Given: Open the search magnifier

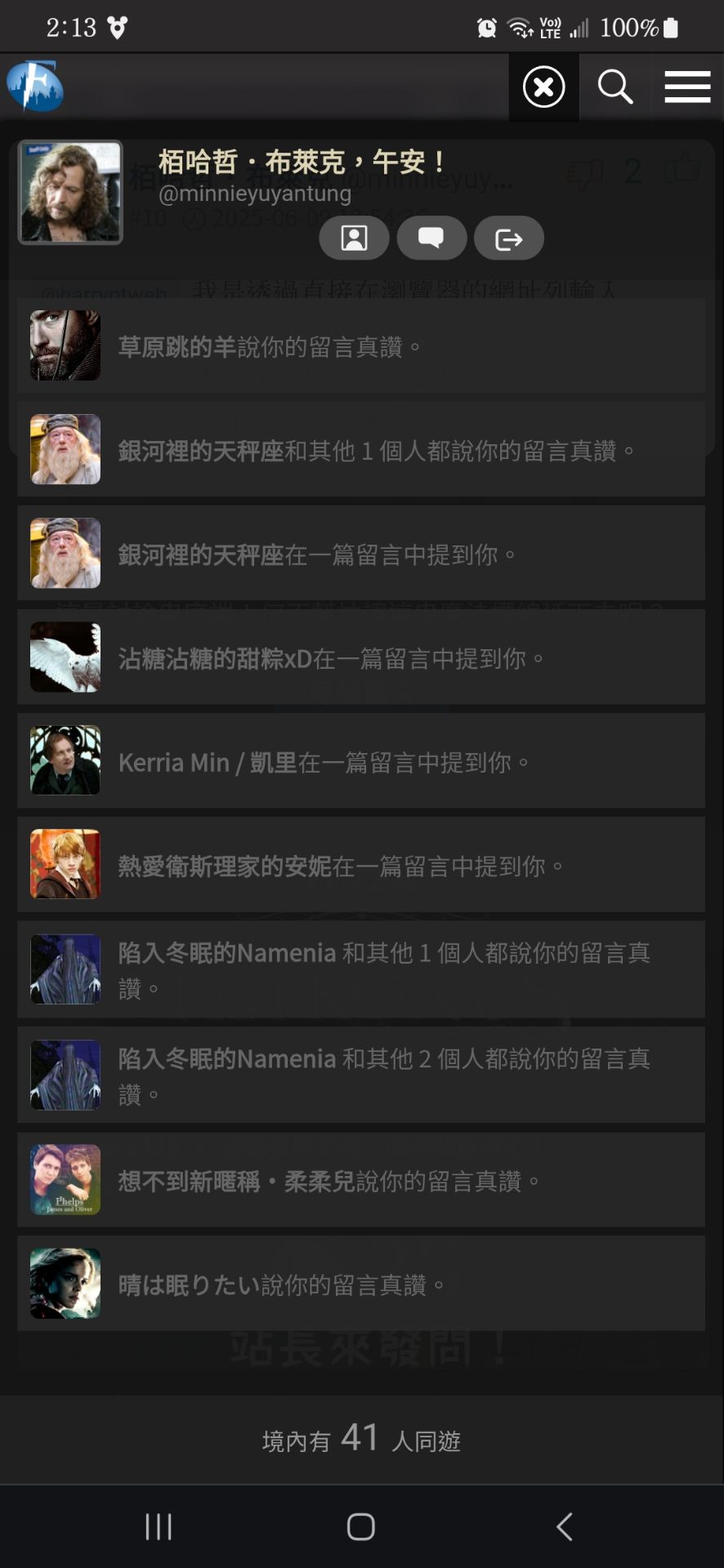Looking at the screenshot, I should pyautogui.click(x=615, y=87).
